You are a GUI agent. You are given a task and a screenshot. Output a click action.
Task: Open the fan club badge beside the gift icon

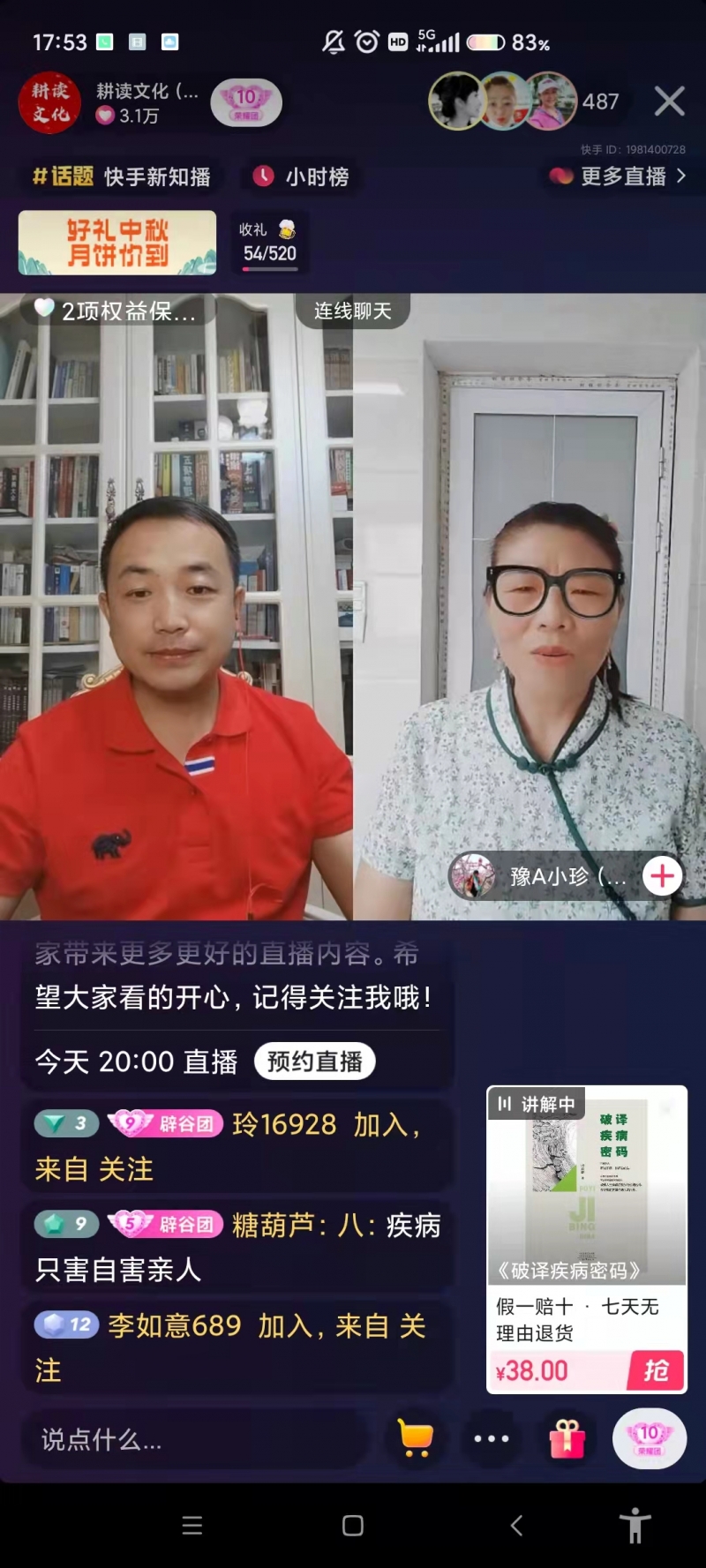pyautogui.click(x=650, y=1438)
